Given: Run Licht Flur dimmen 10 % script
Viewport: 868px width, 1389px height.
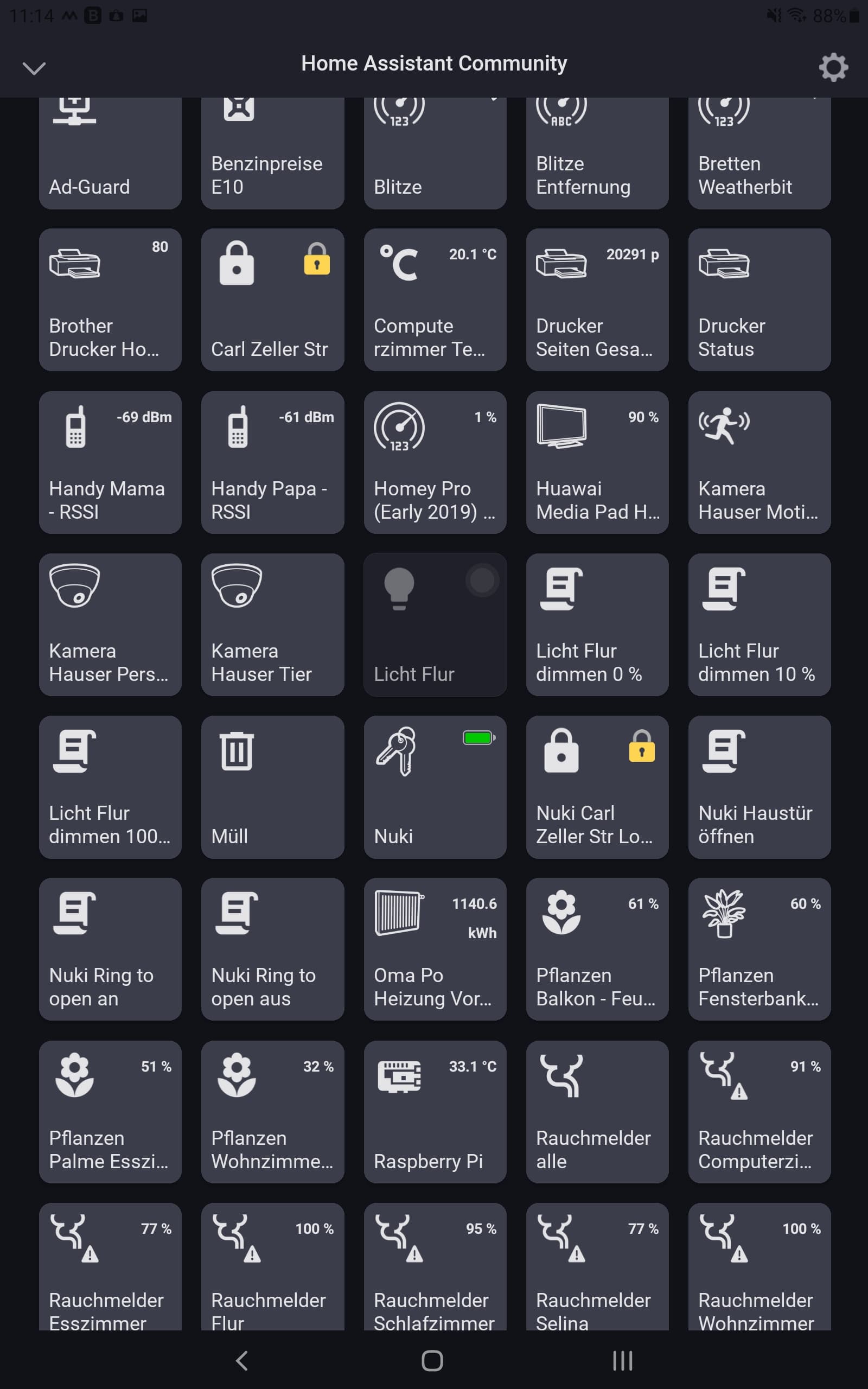Looking at the screenshot, I should click(759, 625).
